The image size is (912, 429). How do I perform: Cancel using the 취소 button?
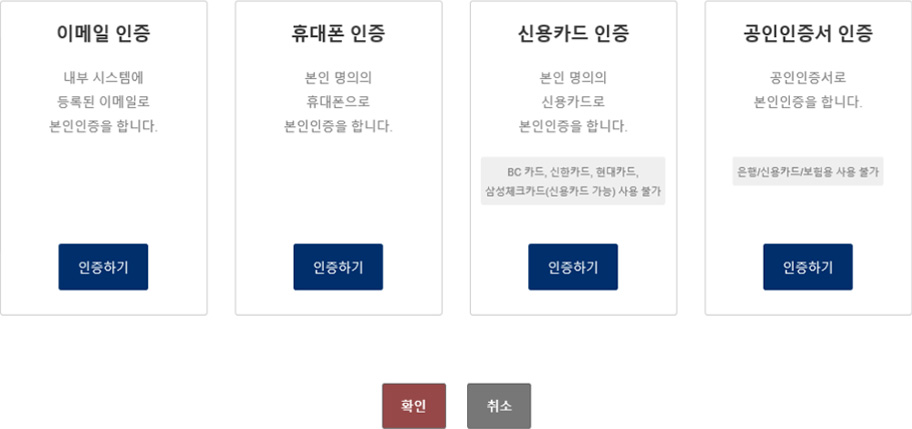click(x=499, y=406)
